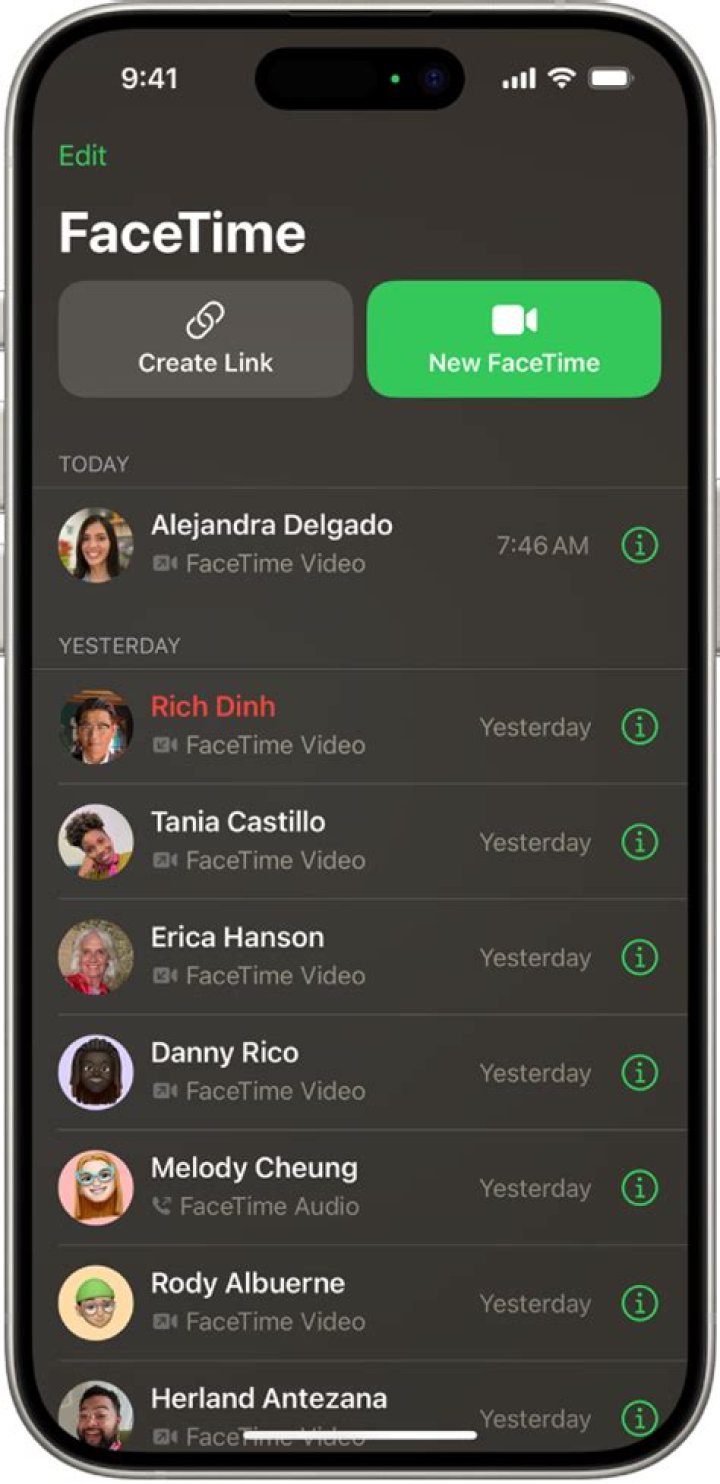720x1484 pixels.
Task: Open info for Rody Albuerne
Action: click(x=640, y=1303)
